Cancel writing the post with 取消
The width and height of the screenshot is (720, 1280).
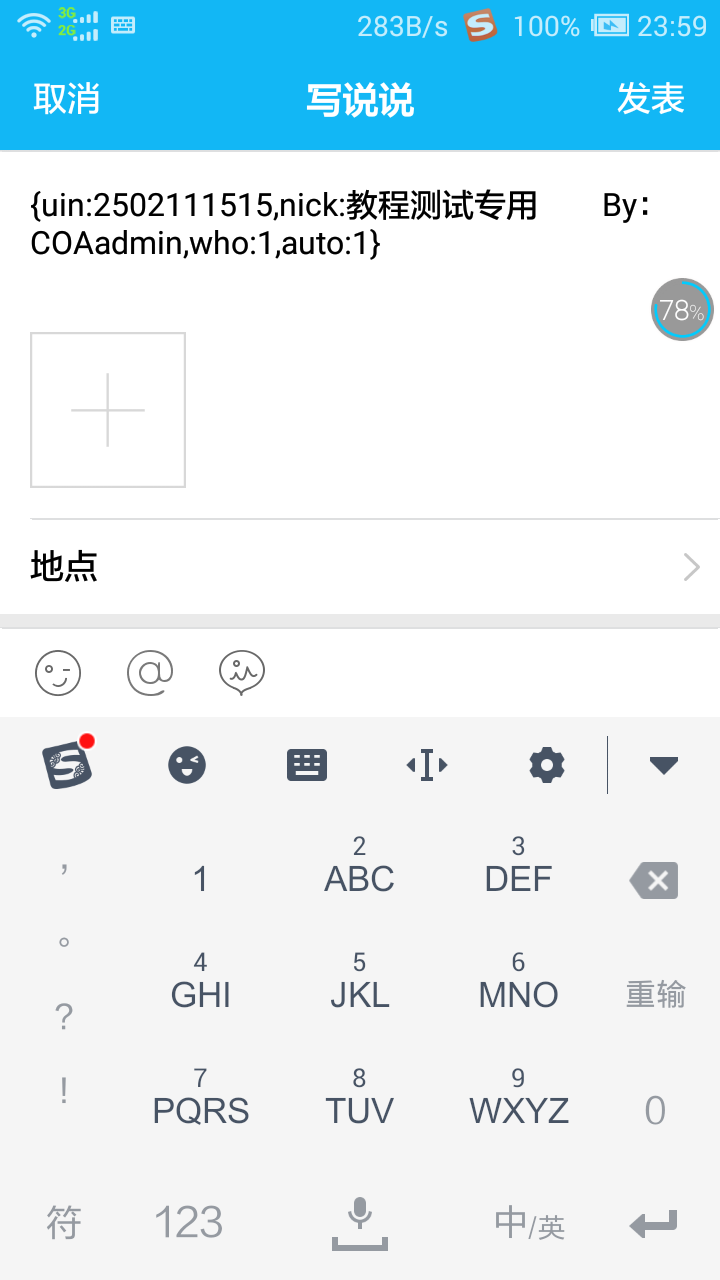click(x=66, y=99)
